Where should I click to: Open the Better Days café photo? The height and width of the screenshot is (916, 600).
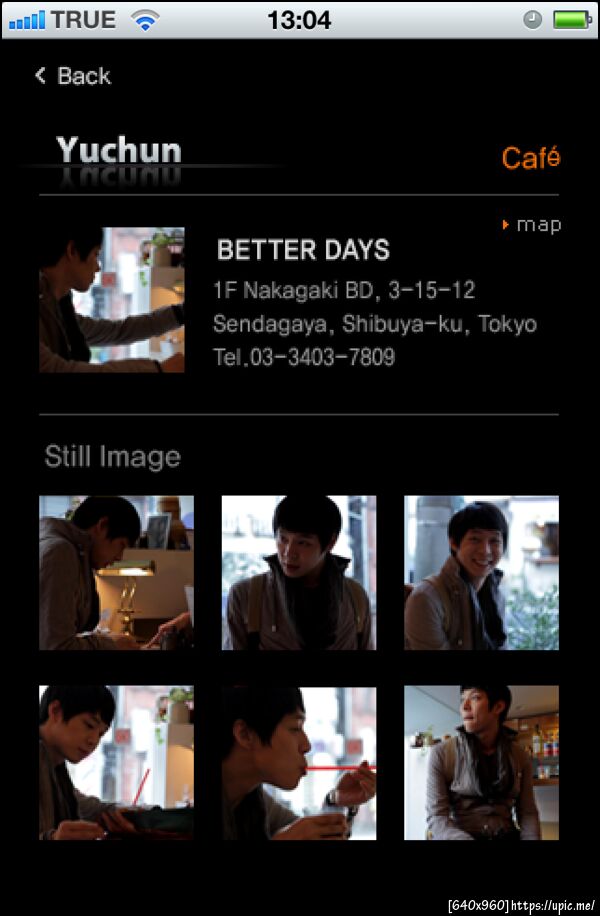tap(112, 300)
